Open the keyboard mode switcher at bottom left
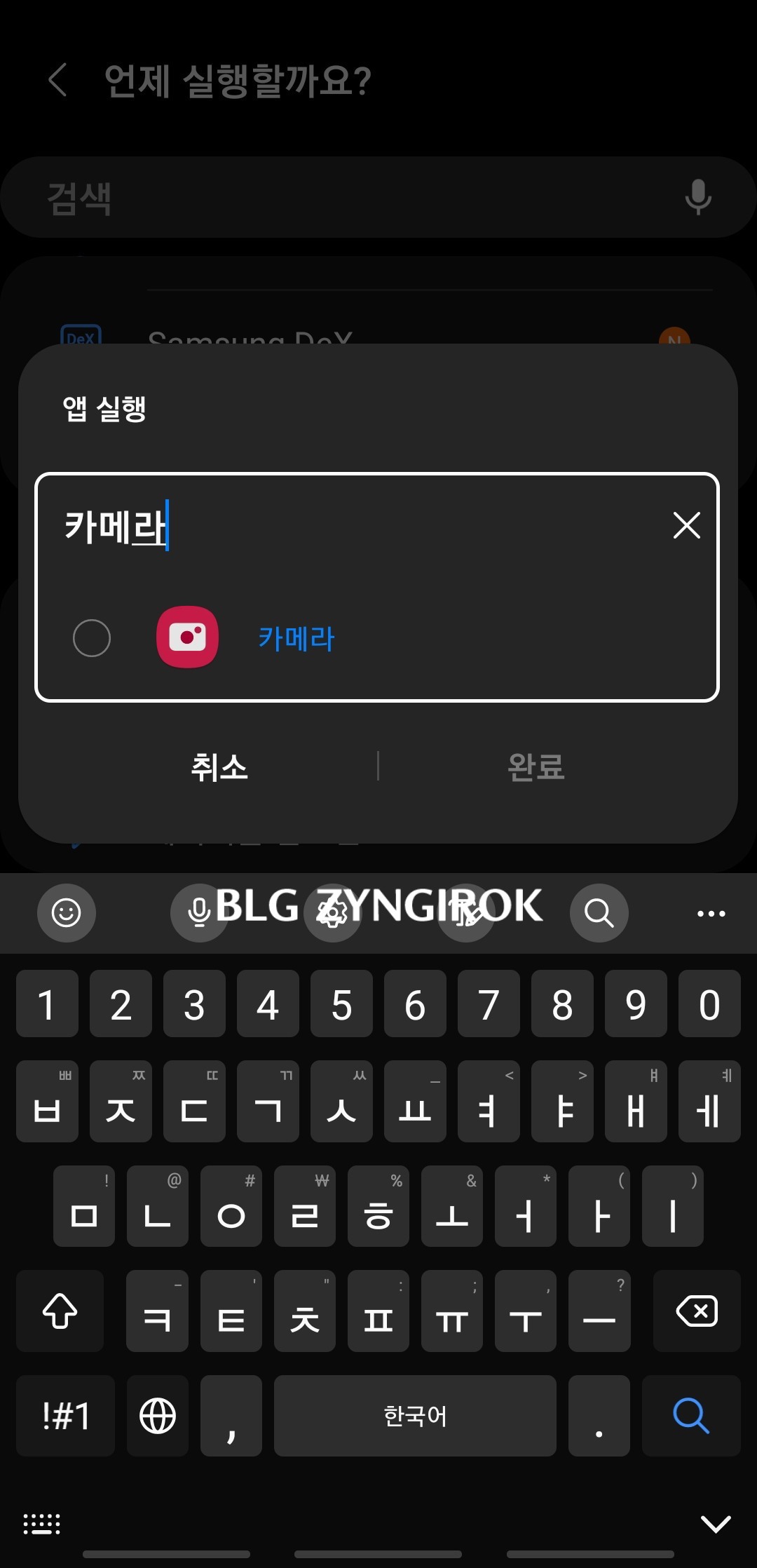 [x=40, y=1523]
